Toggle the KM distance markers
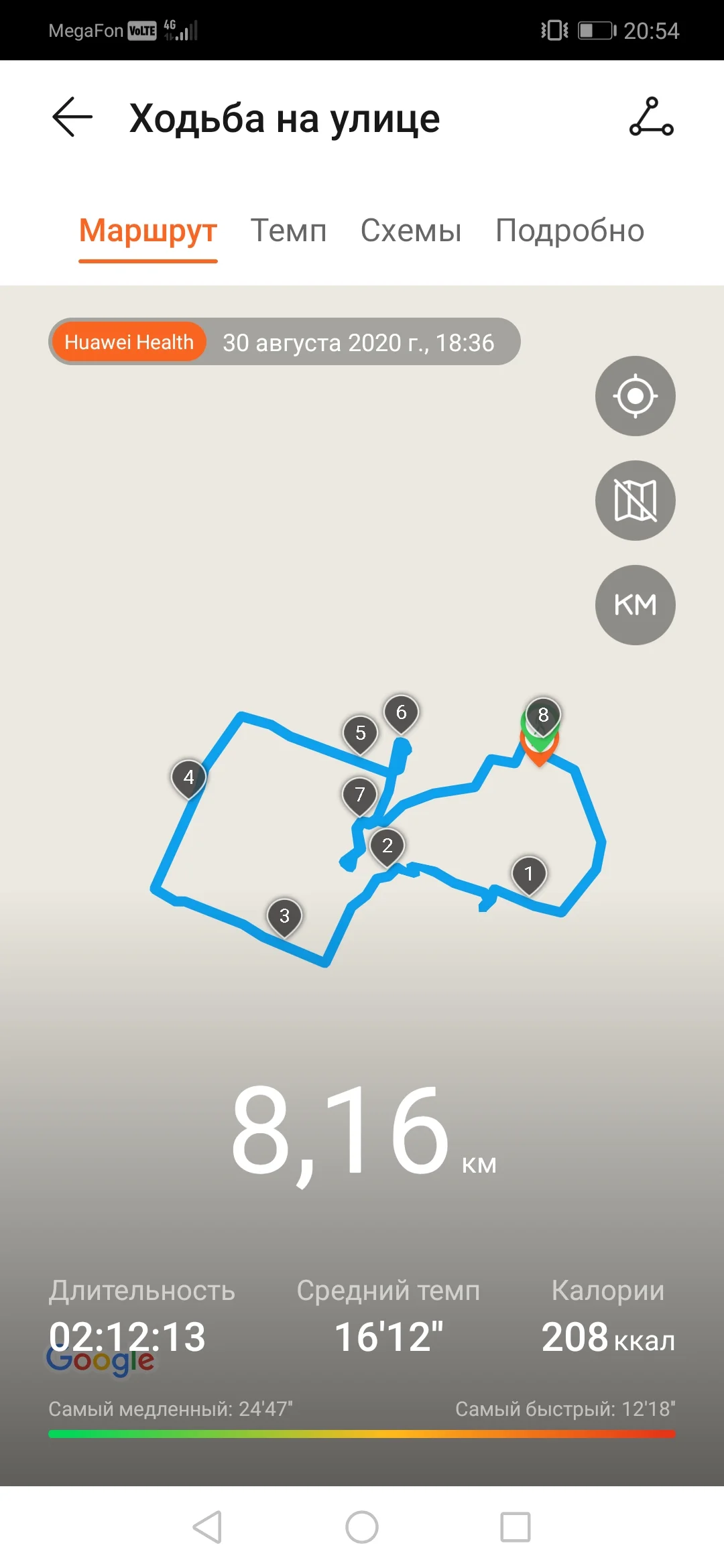The width and height of the screenshot is (724, 1568). pyautogui.click(x=635, y=605)
